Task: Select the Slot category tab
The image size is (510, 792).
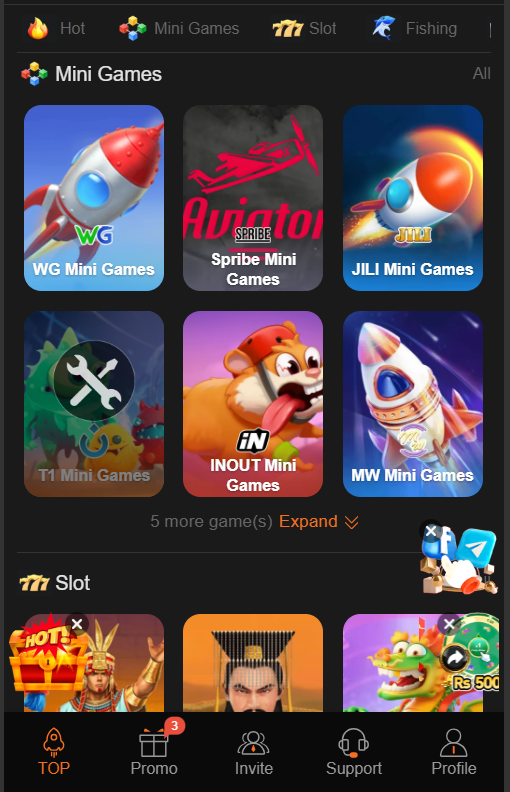Action: click(x=304, y=28)
